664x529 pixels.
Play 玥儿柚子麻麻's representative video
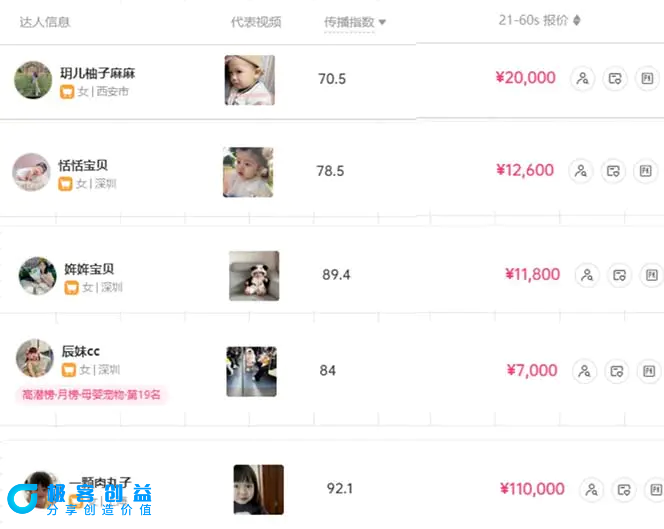click(249, 80)
